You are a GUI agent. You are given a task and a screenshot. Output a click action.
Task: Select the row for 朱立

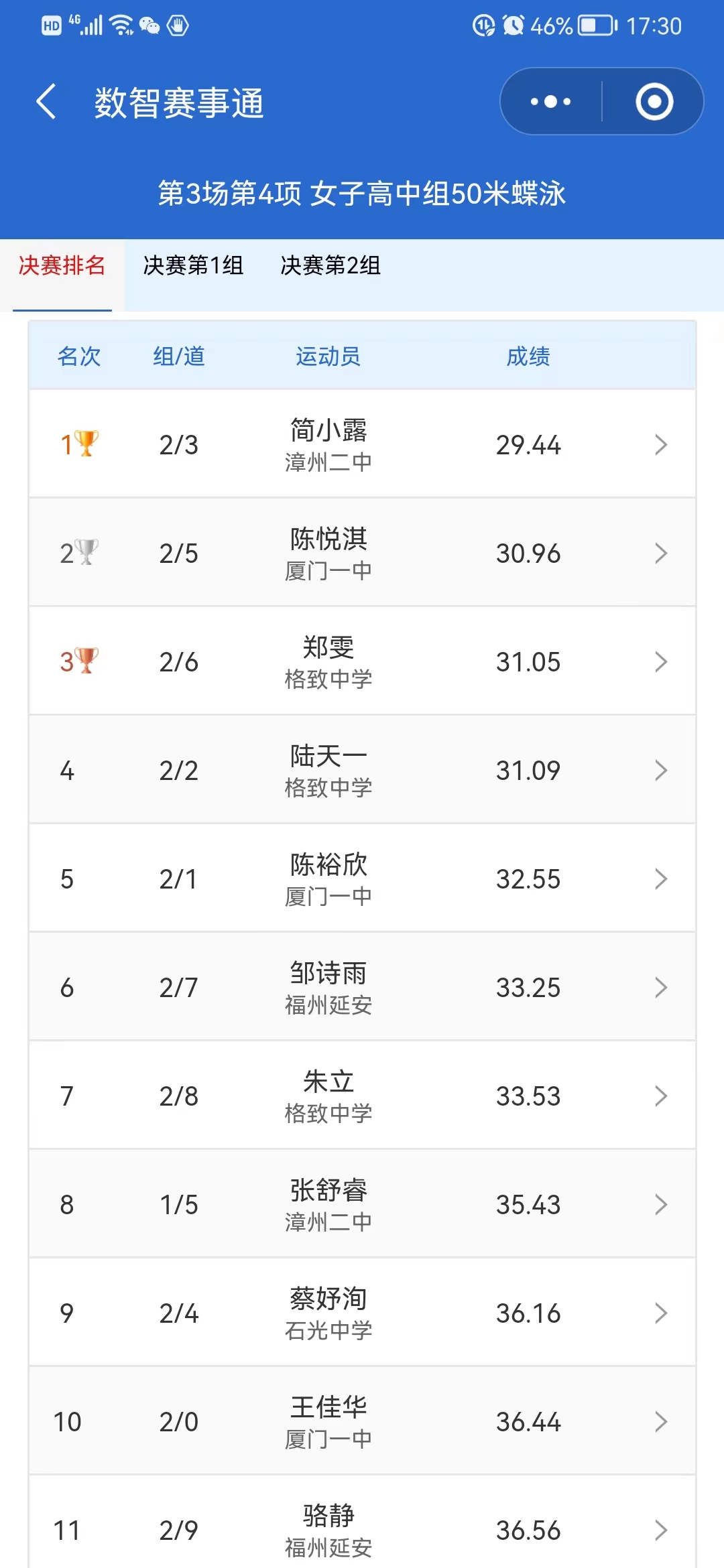tap(362, 1096)
